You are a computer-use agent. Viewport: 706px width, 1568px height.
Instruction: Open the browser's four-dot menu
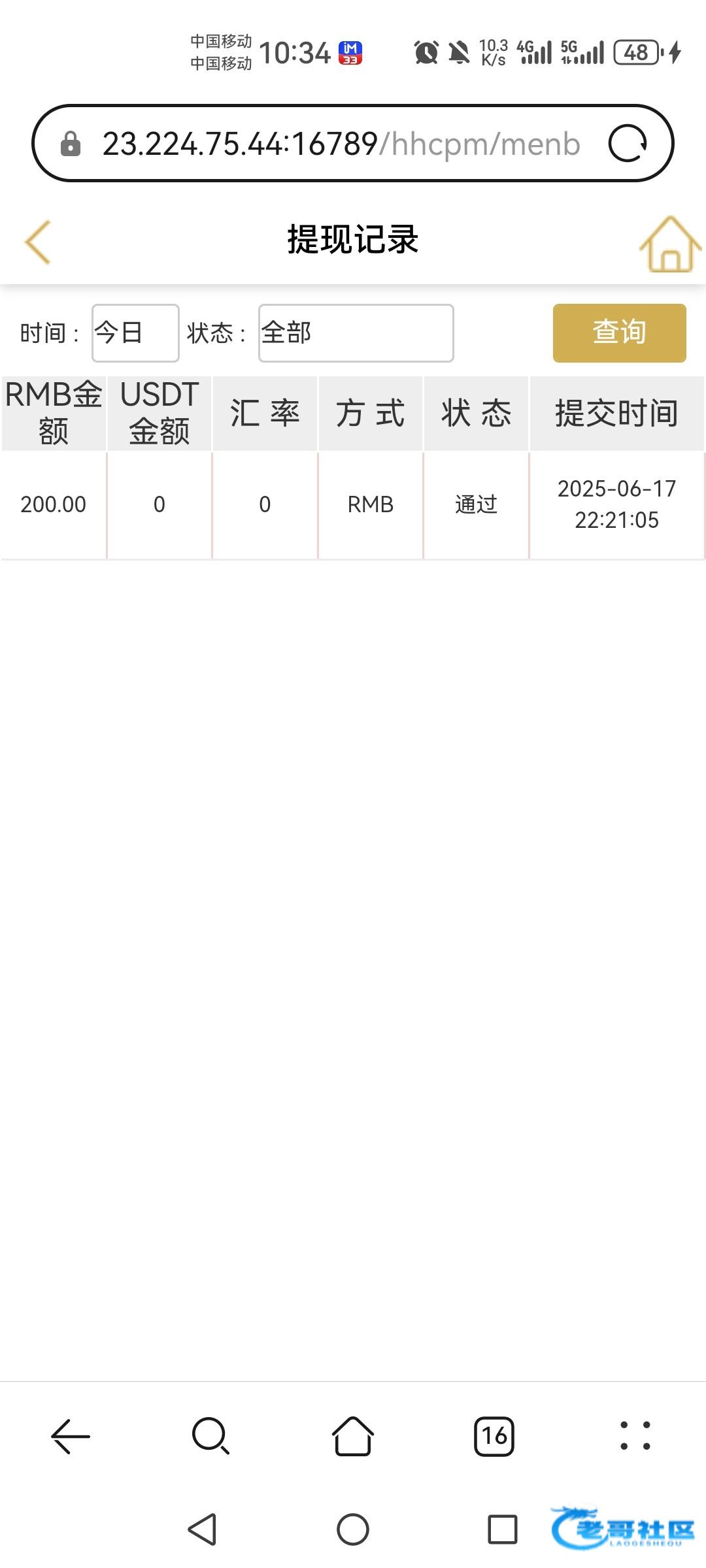pyautogui.click(x=635, y=1437)
